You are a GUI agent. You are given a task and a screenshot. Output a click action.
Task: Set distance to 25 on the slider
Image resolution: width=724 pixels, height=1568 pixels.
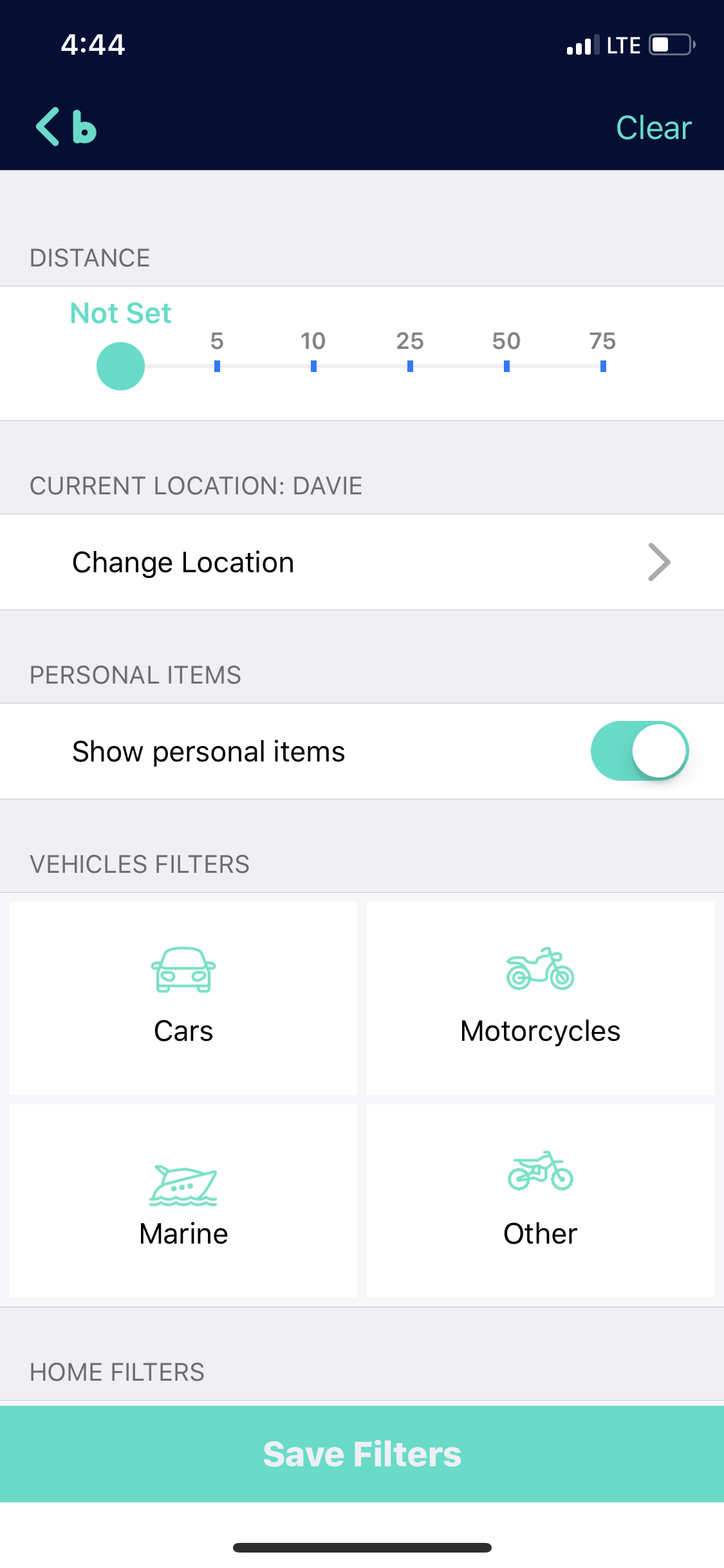410,366
